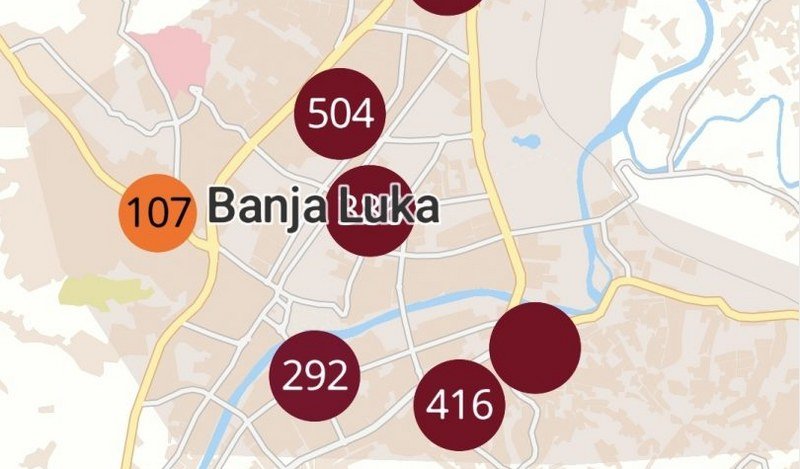
Task: Select the 292 station marker
Action: pyautogui.click(x=314, y=376)
